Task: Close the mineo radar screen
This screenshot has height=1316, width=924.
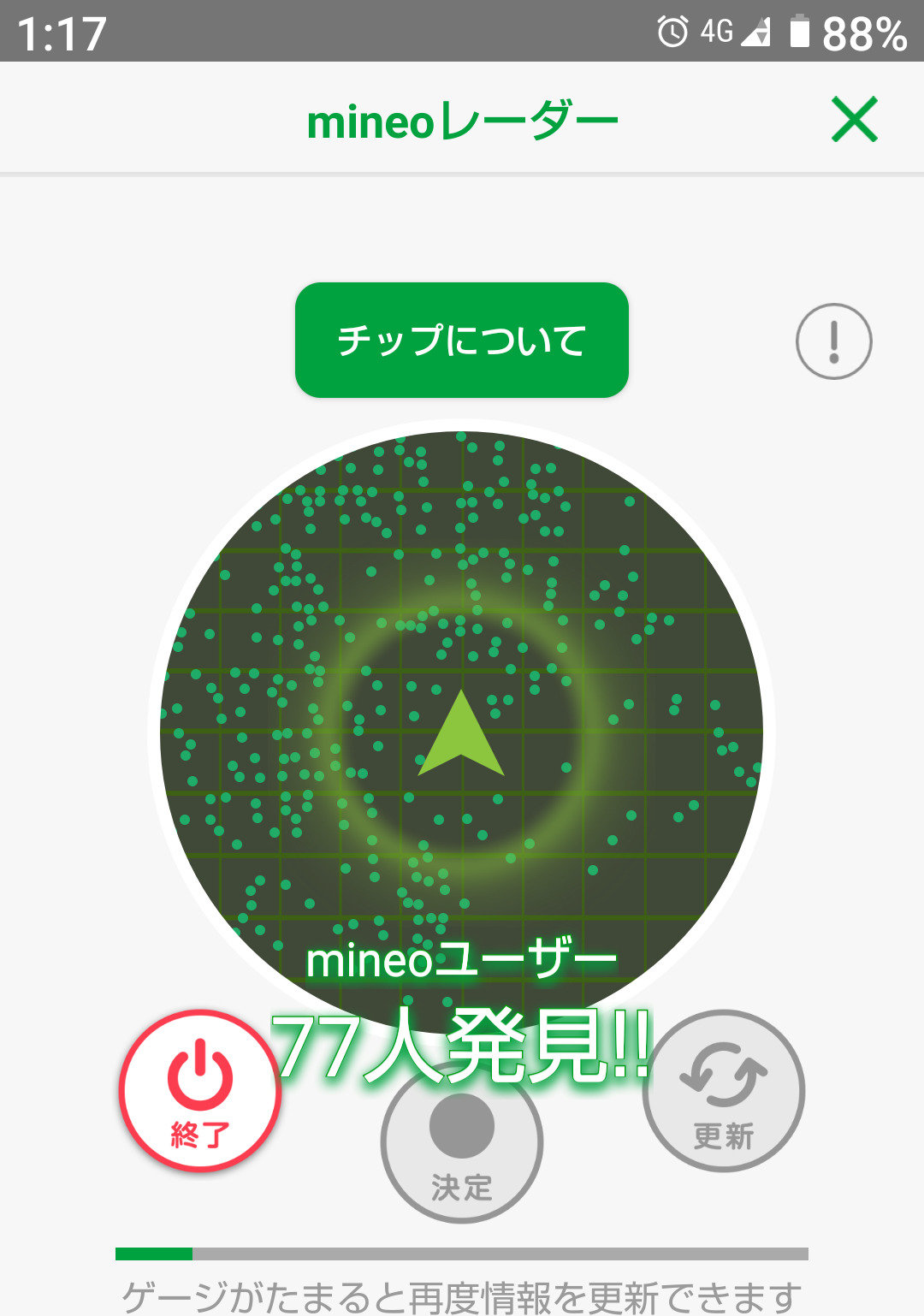Action: (x=854, y=119)
